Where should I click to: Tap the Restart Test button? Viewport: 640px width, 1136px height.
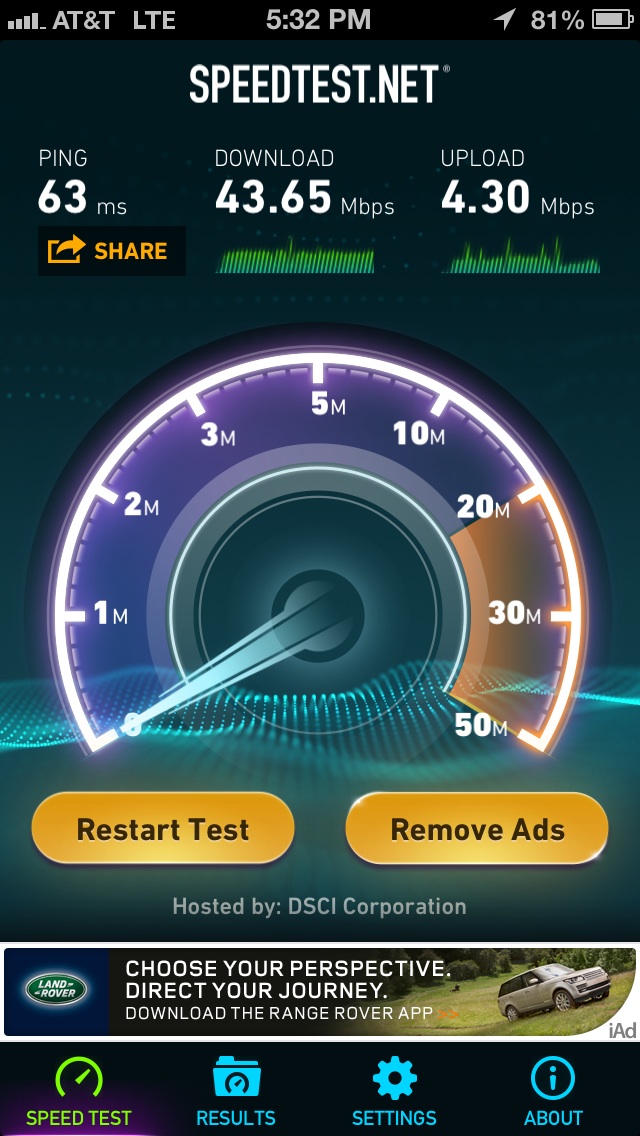(163, 829)
